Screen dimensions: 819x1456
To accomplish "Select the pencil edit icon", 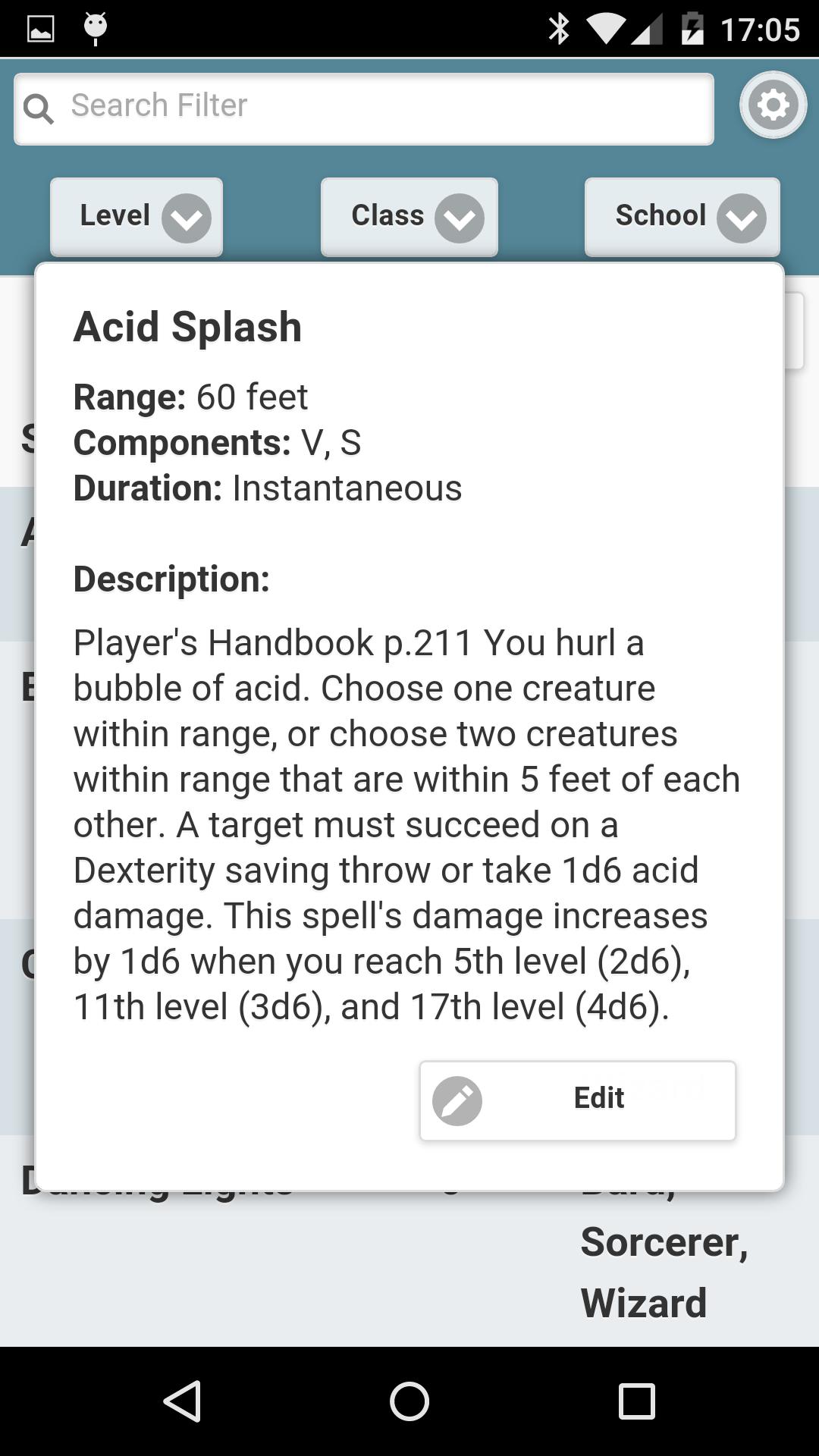I will (x=456, y=1100).
